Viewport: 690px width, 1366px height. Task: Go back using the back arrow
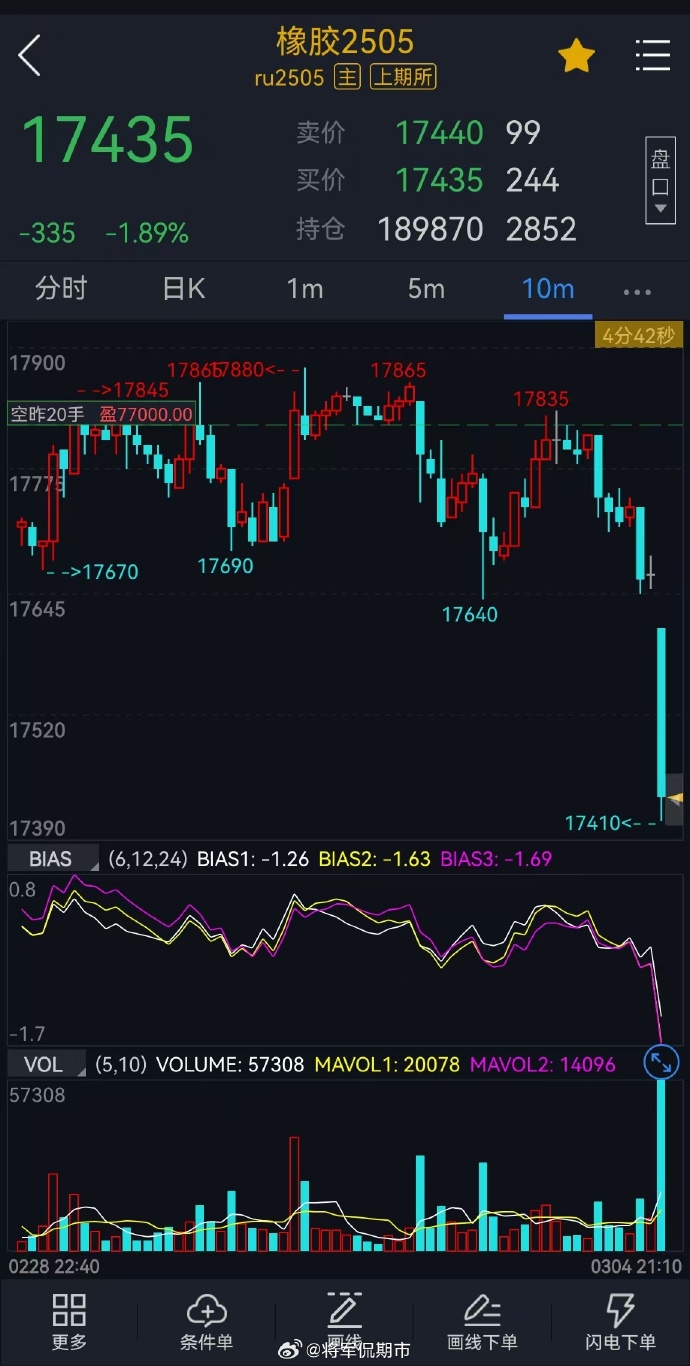click(30, 55)
